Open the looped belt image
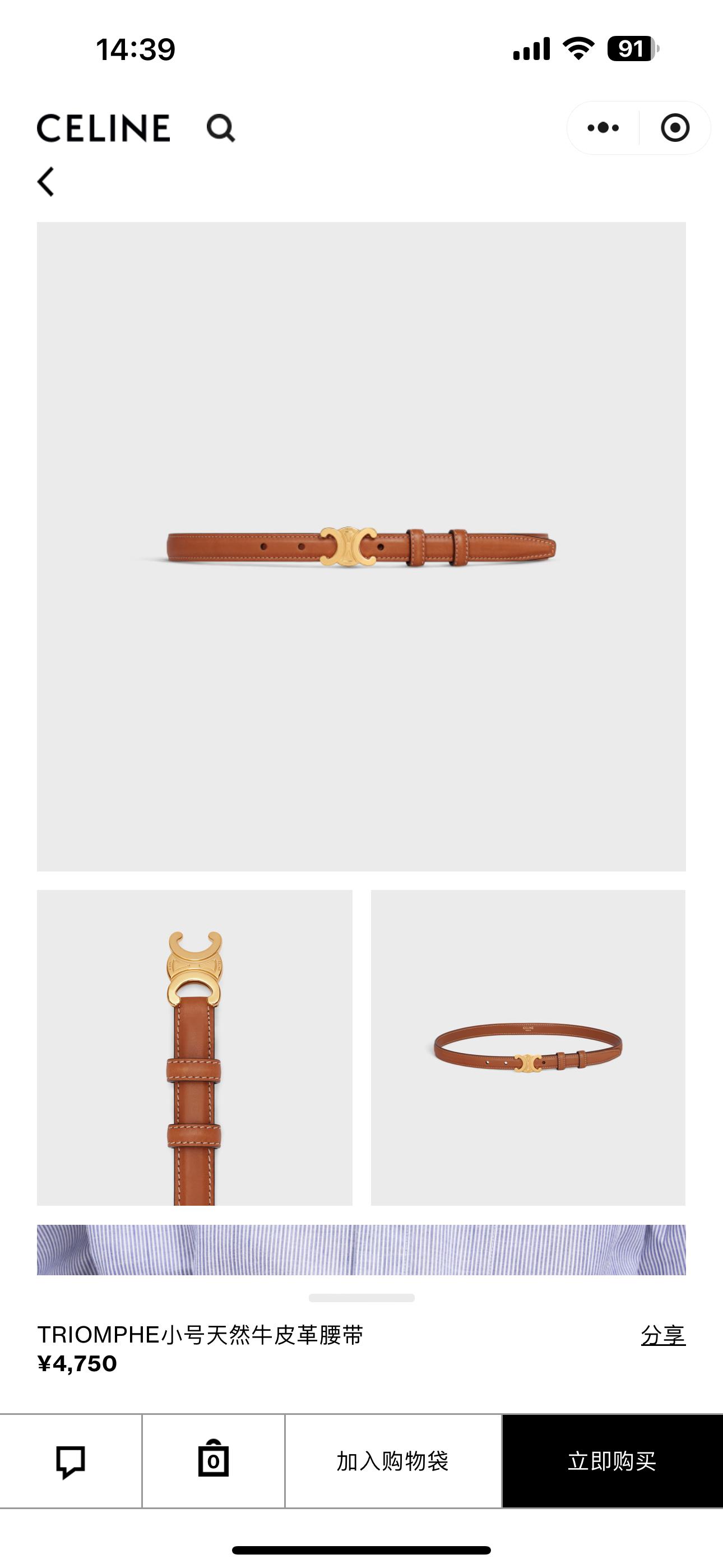This screenshot has width=723, height=1568. 527,1047
